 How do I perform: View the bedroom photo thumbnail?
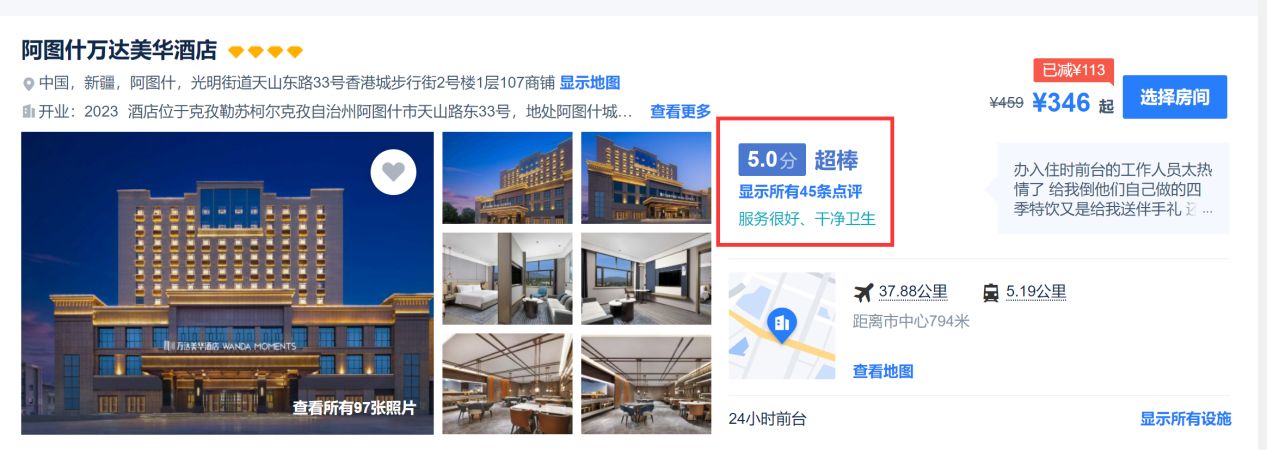pyautogui.click(x=507, y=278)
